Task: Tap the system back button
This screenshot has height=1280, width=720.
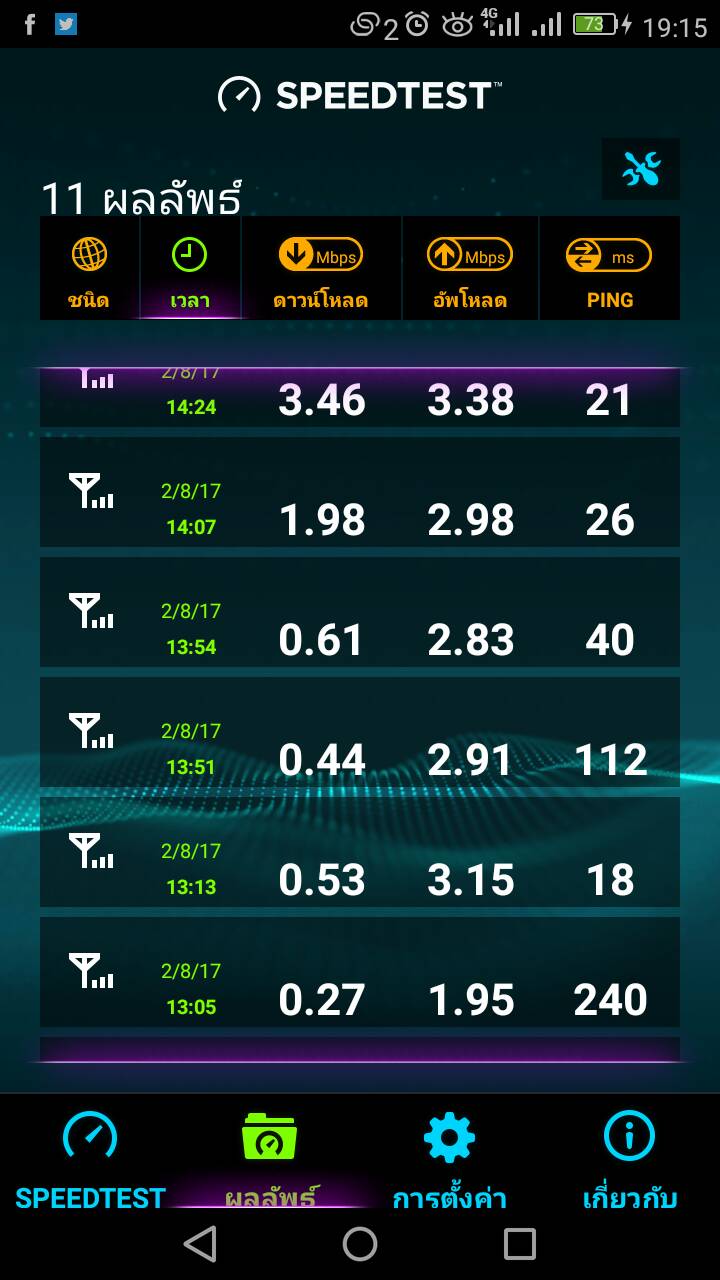Action: pos(200,1244)
